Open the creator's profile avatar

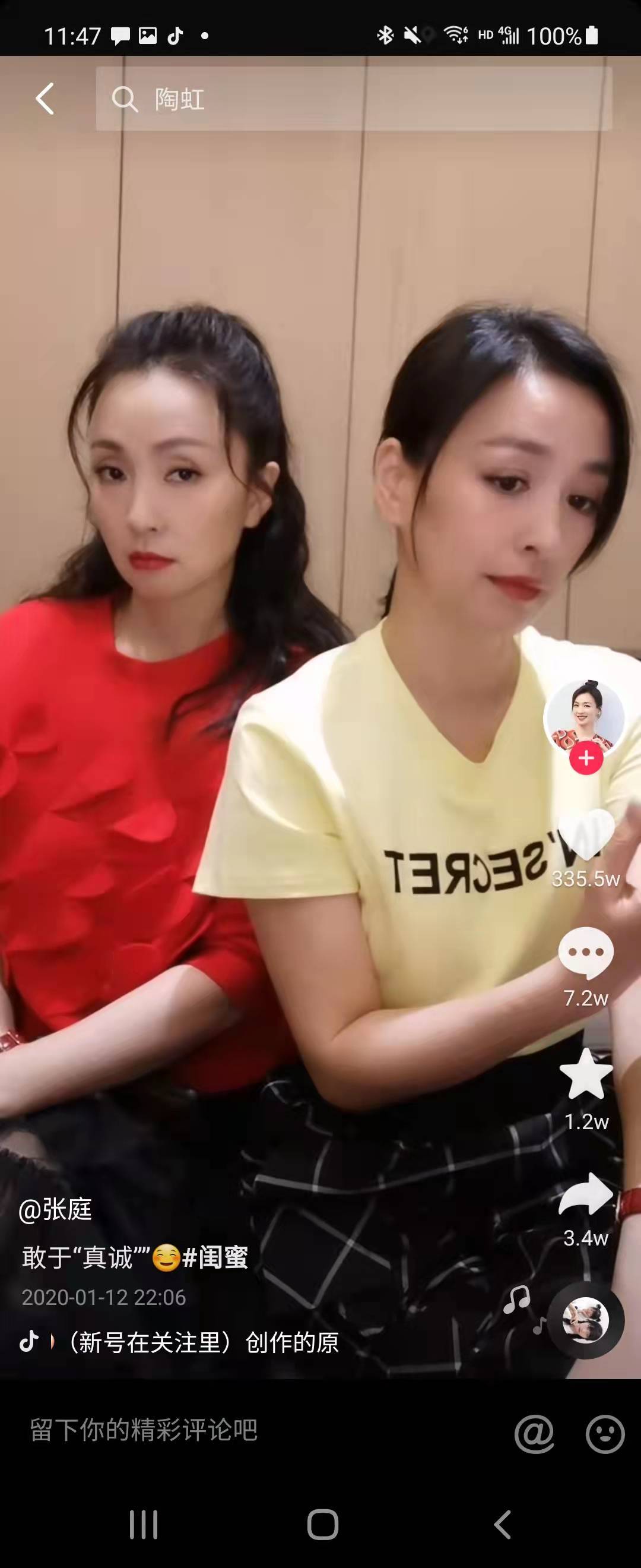(585, 717)
